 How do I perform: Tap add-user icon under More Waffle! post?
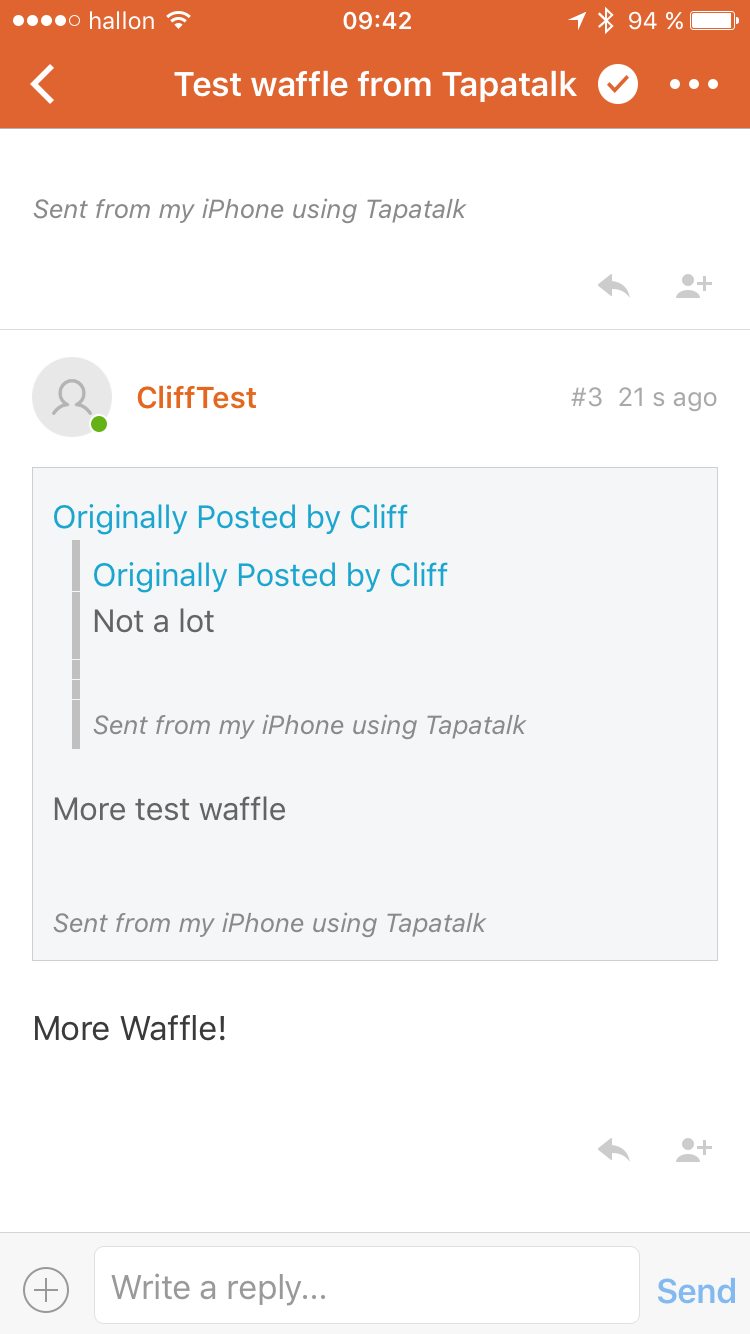coord(694,1150)
